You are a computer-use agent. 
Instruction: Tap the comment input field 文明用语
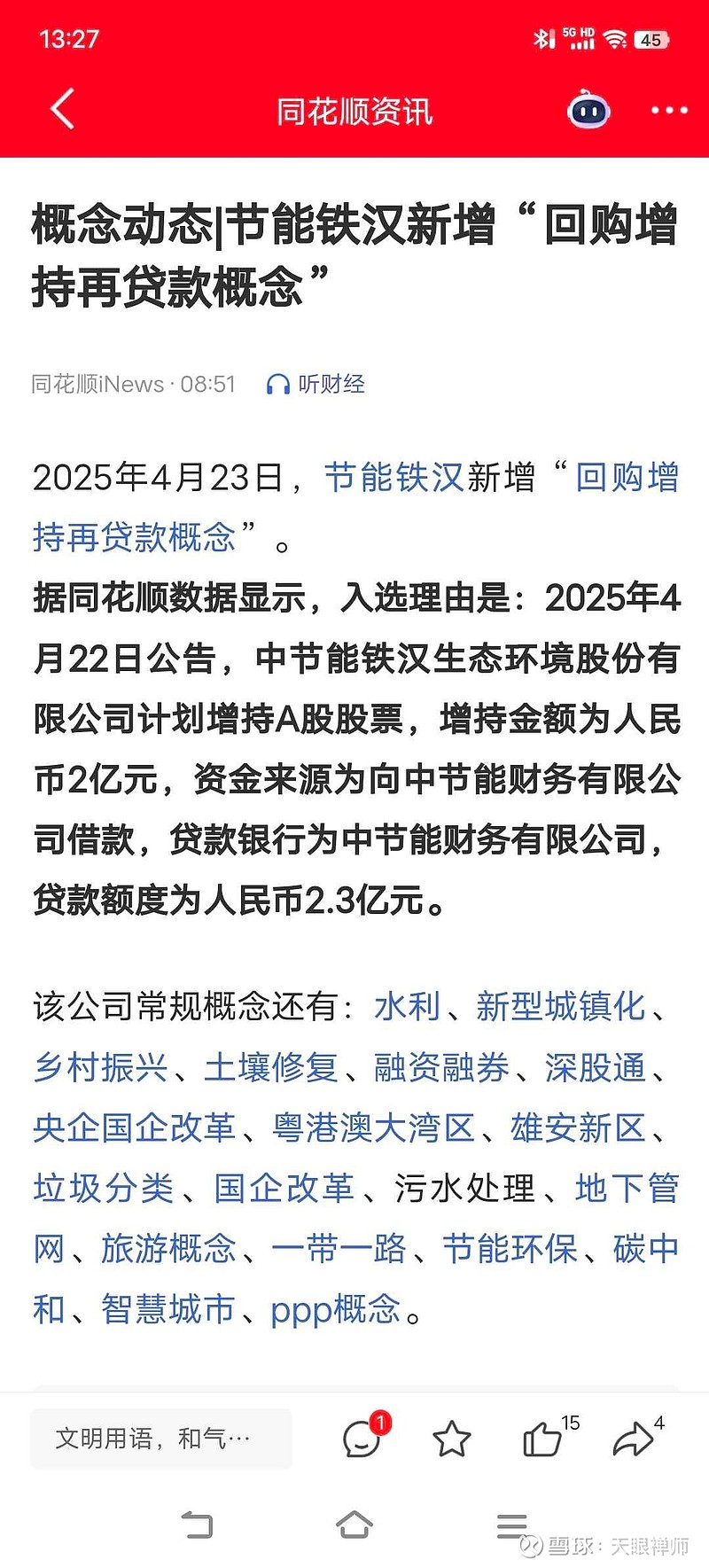point(161,1438)
